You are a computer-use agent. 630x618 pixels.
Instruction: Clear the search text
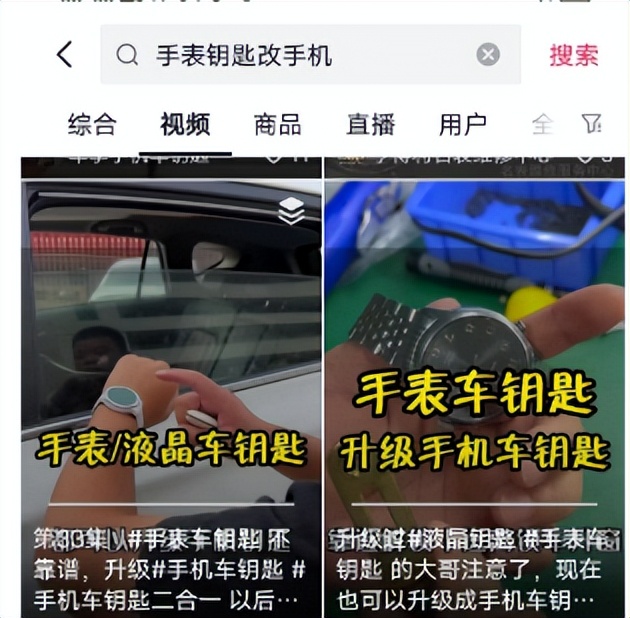point(488,54)
